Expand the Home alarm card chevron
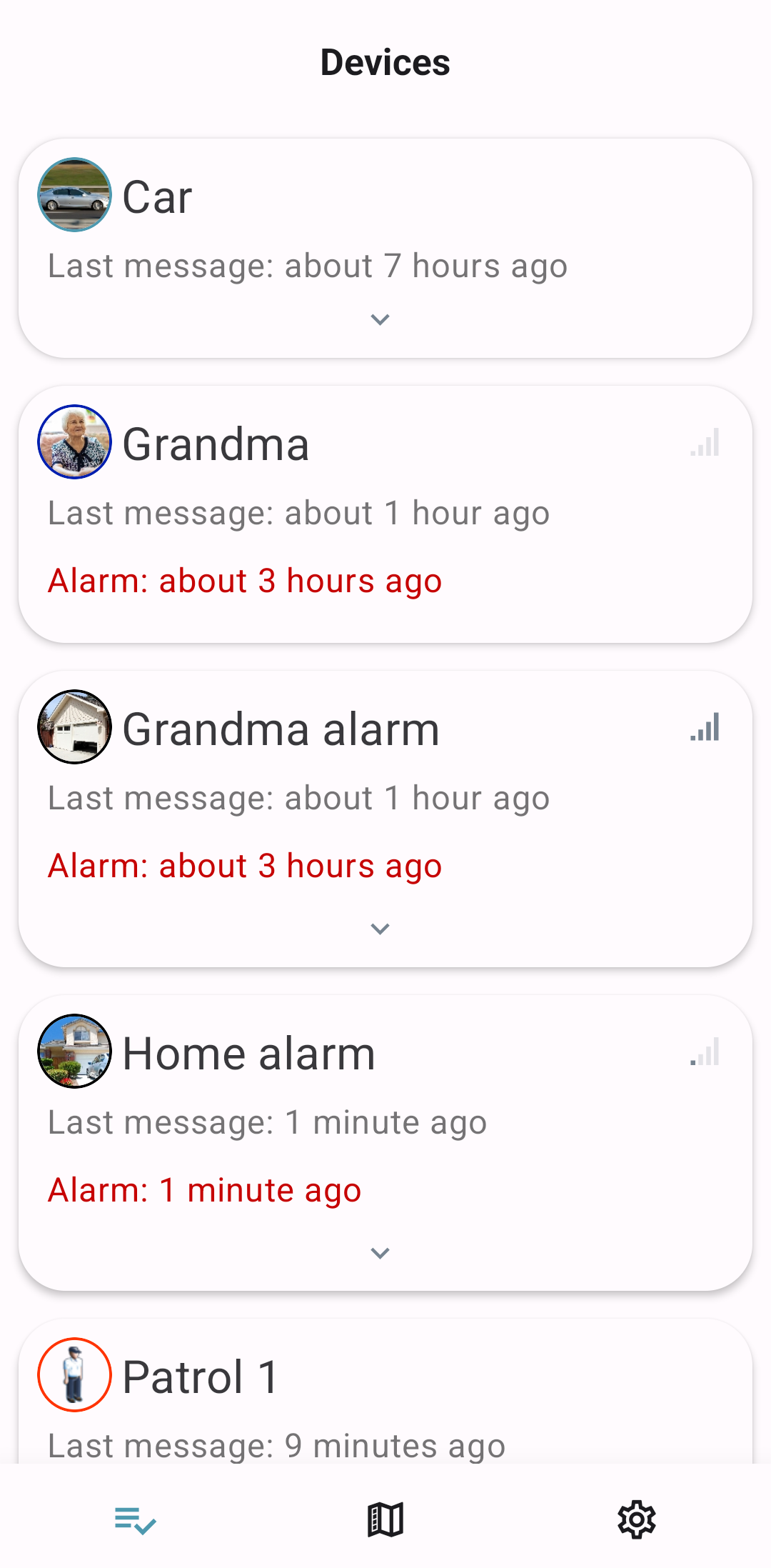This screenshot has width=771, height=1568. pyautogui.click(x=381, y=1253)
